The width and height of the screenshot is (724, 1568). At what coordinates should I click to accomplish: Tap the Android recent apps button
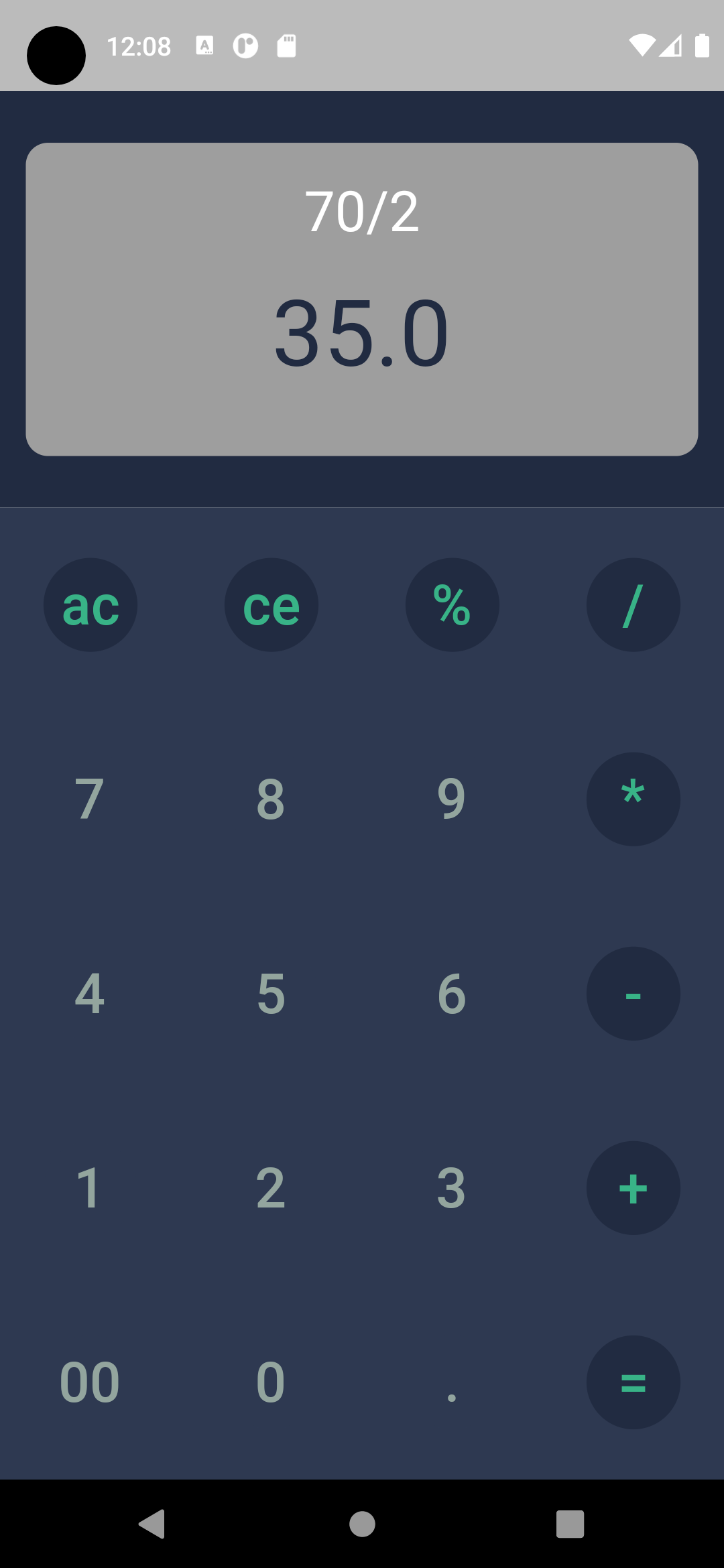pyautogui.click(x=568, y=1526)
